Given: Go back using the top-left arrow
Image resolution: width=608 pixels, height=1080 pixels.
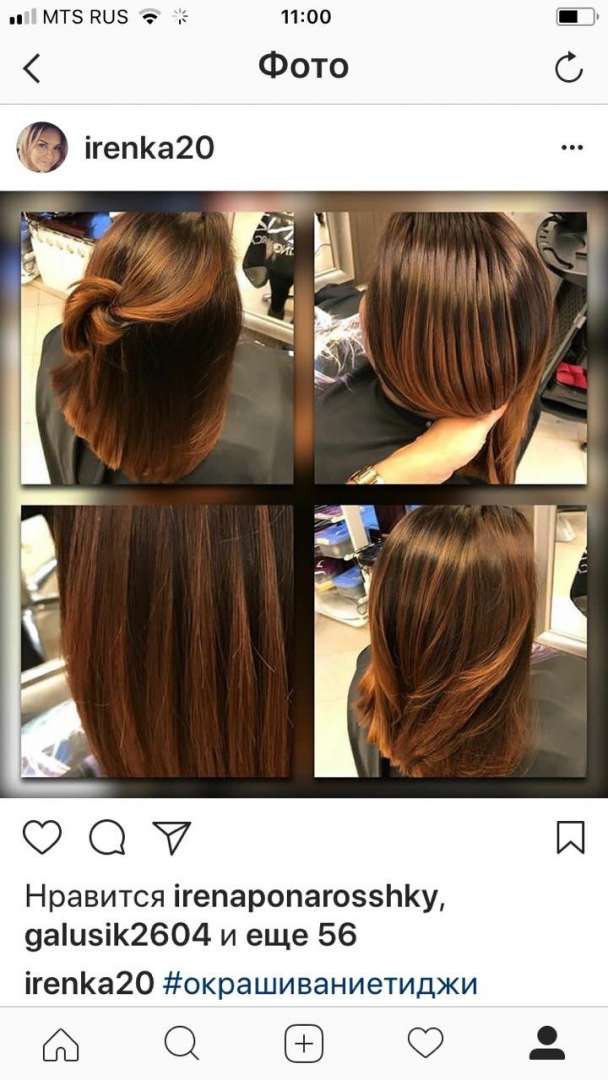Looking at the screenshot, I should [32, 68].
